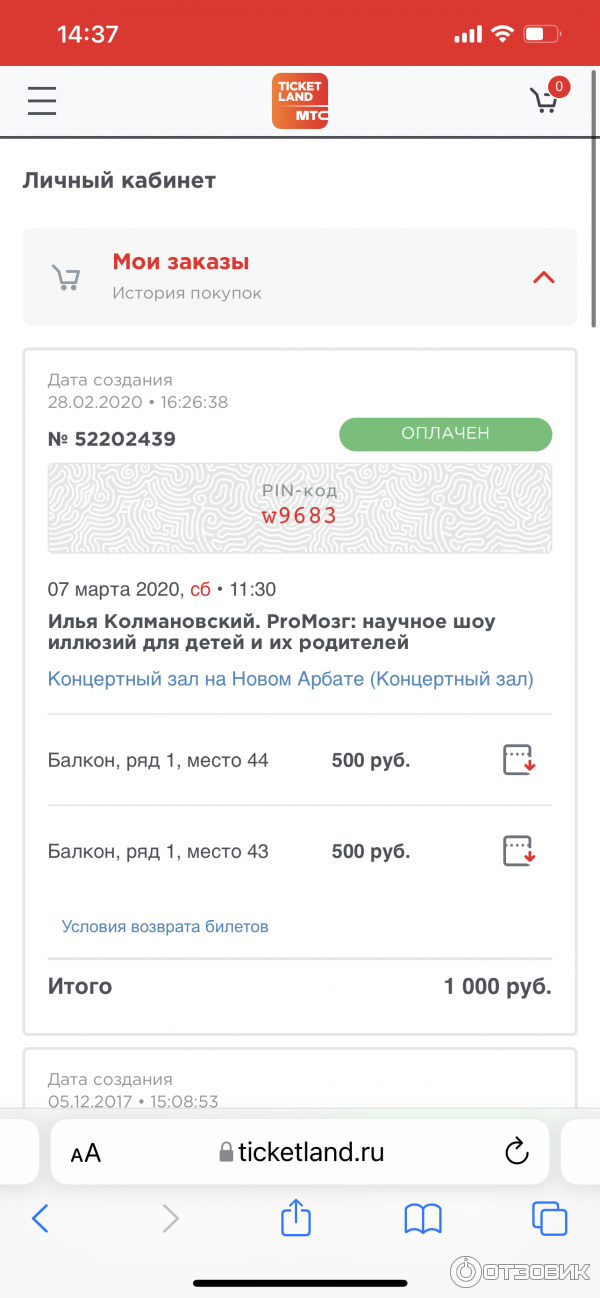Open Safari text size AA menu
Viewport: 600px width, 1298px height.
[x=86, y=1153]
